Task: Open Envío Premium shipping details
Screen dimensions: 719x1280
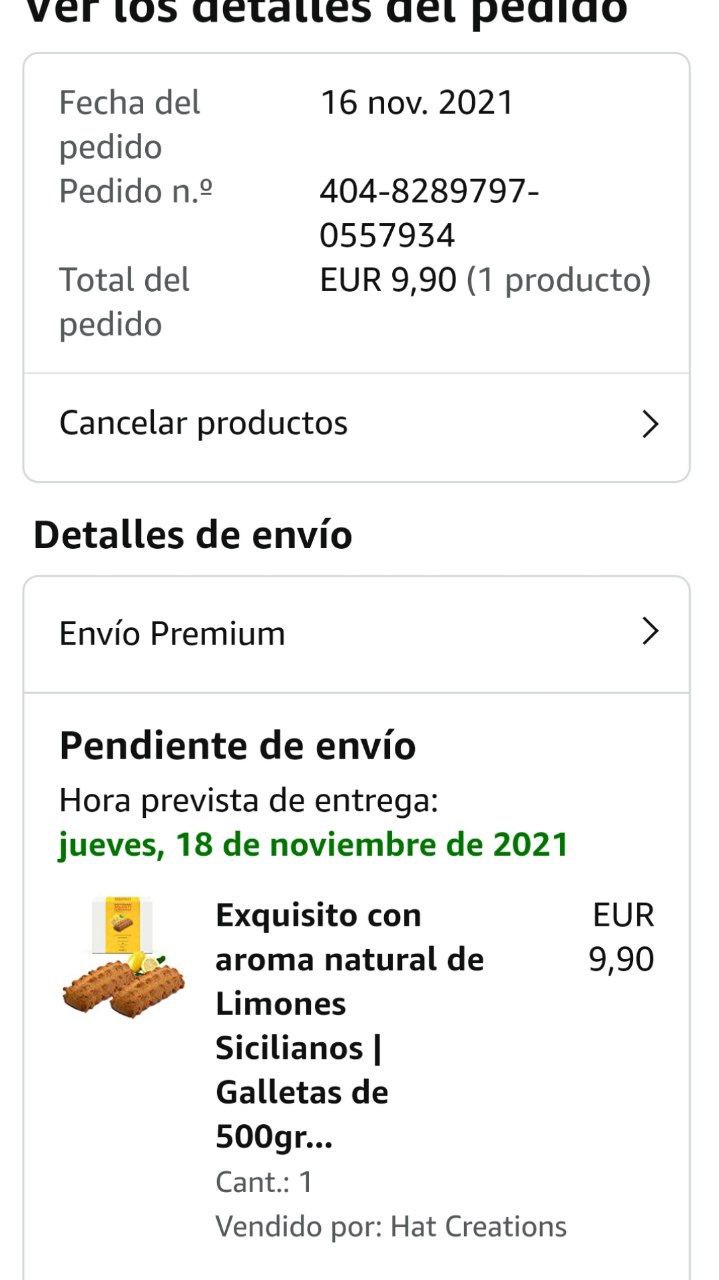Action: point(356,633)
